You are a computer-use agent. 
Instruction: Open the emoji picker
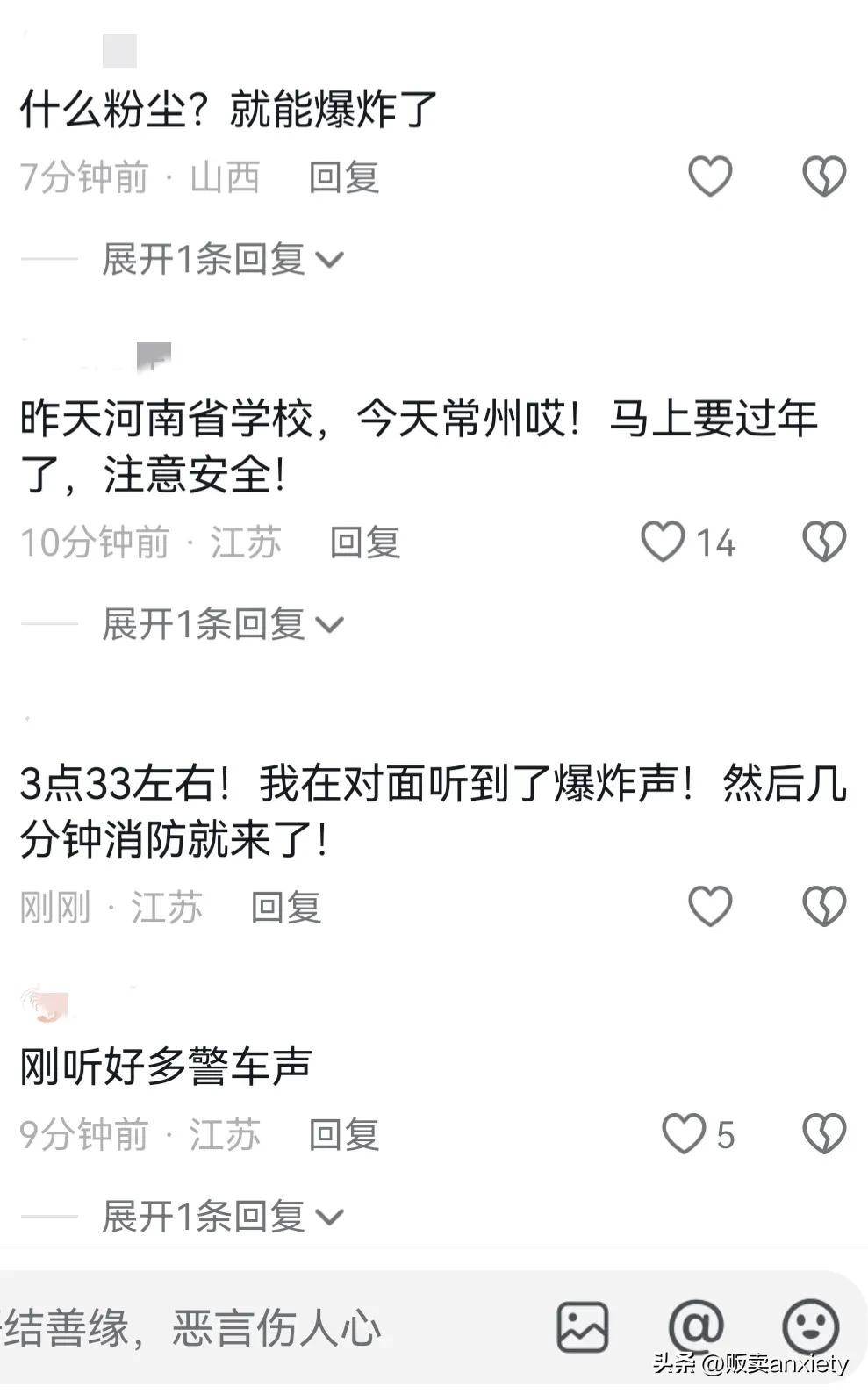point(809,1327)
